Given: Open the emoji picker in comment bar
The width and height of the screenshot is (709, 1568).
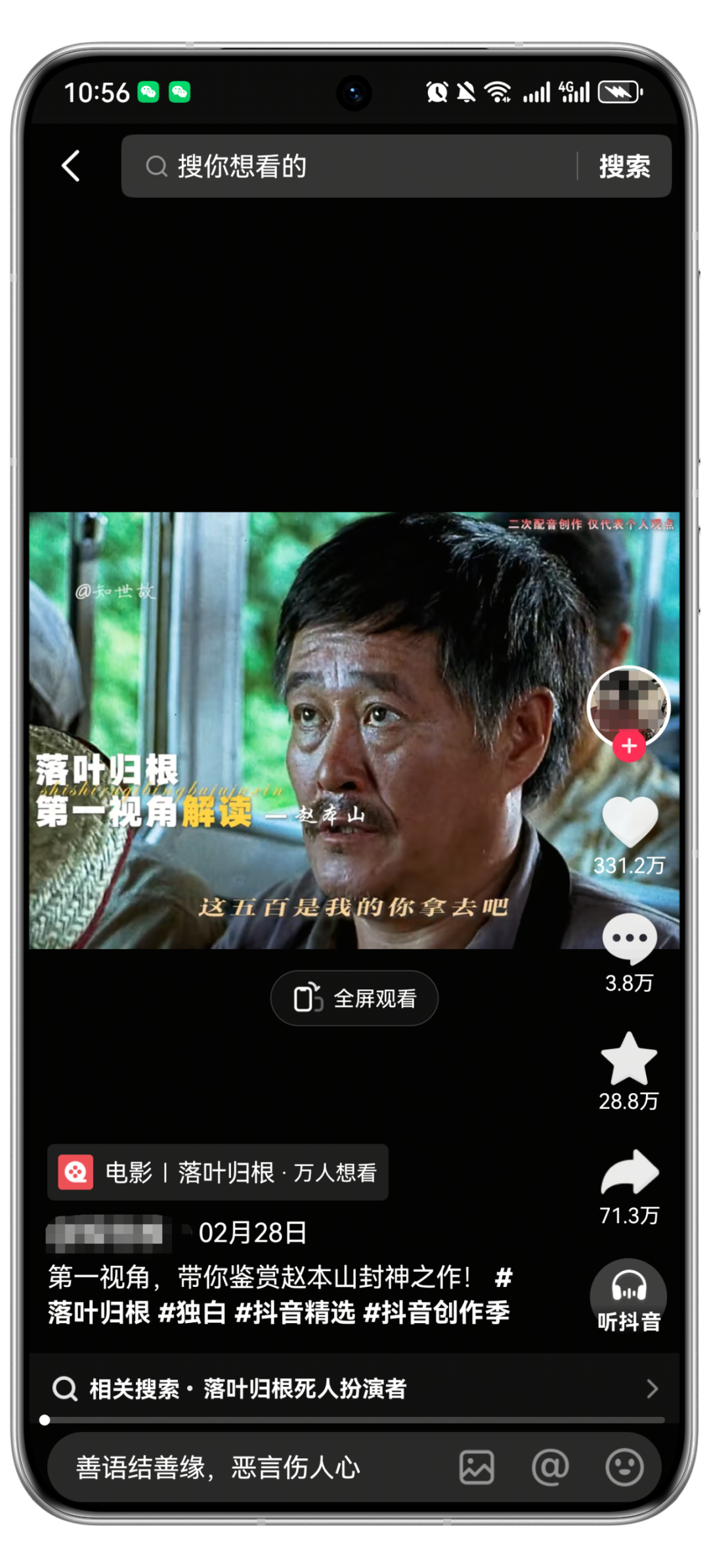Looking at the screenshot, I should (624, 1467).
